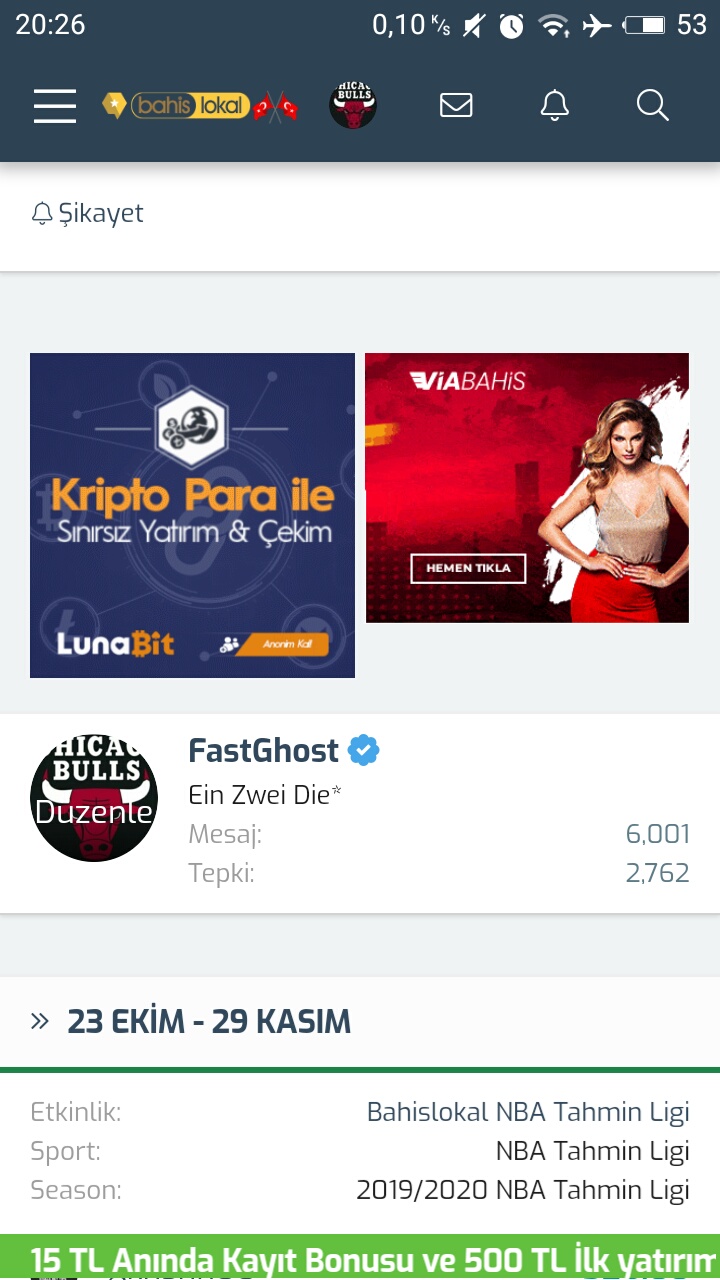Open the ViaBahis Hemen Tıkla banner
Viewport: 720px width, 1280px height.
[x=527, y=488]
